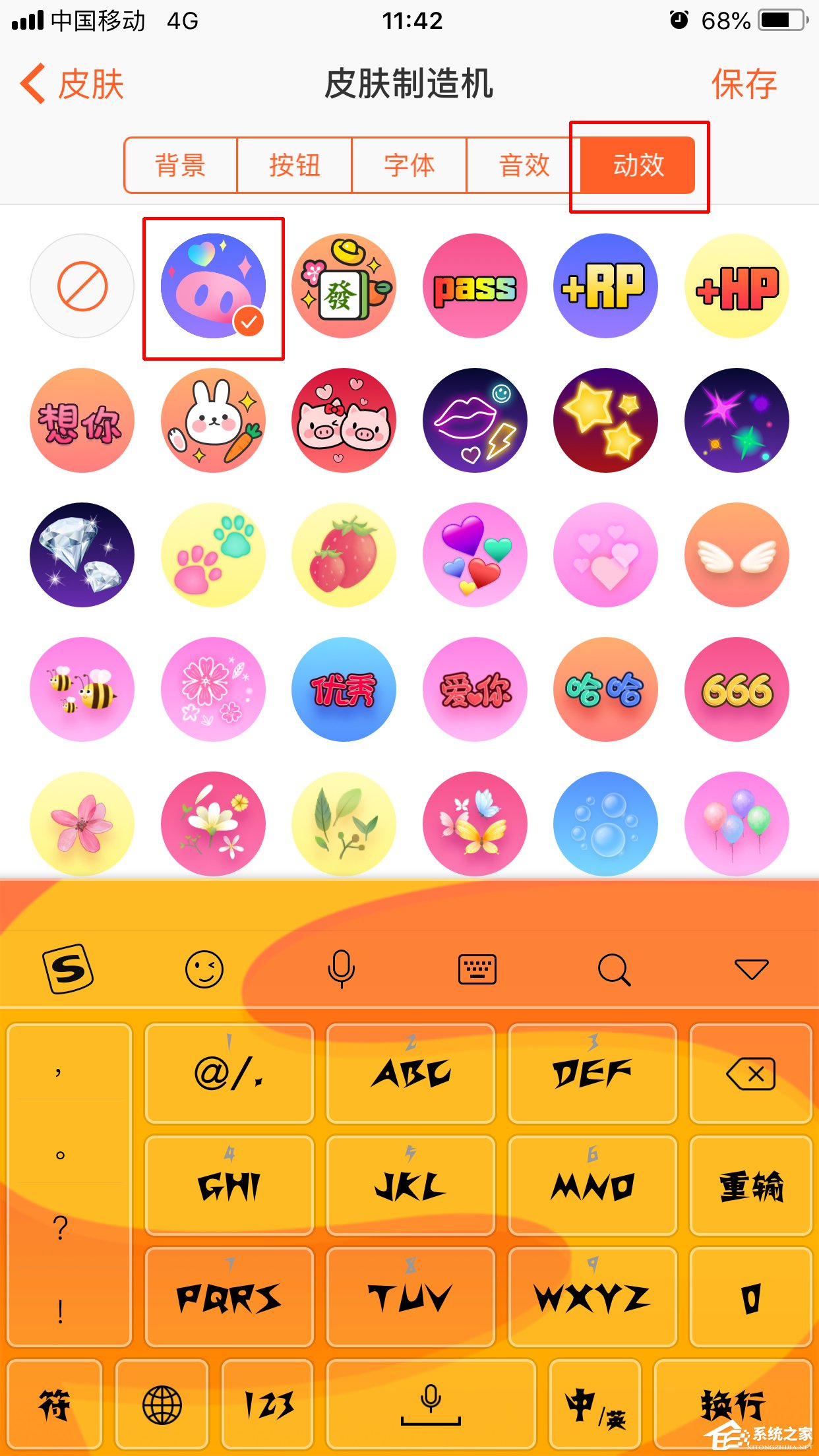Pick the +RP effect
Screen dimensions: 819x1456
point(605,286)
